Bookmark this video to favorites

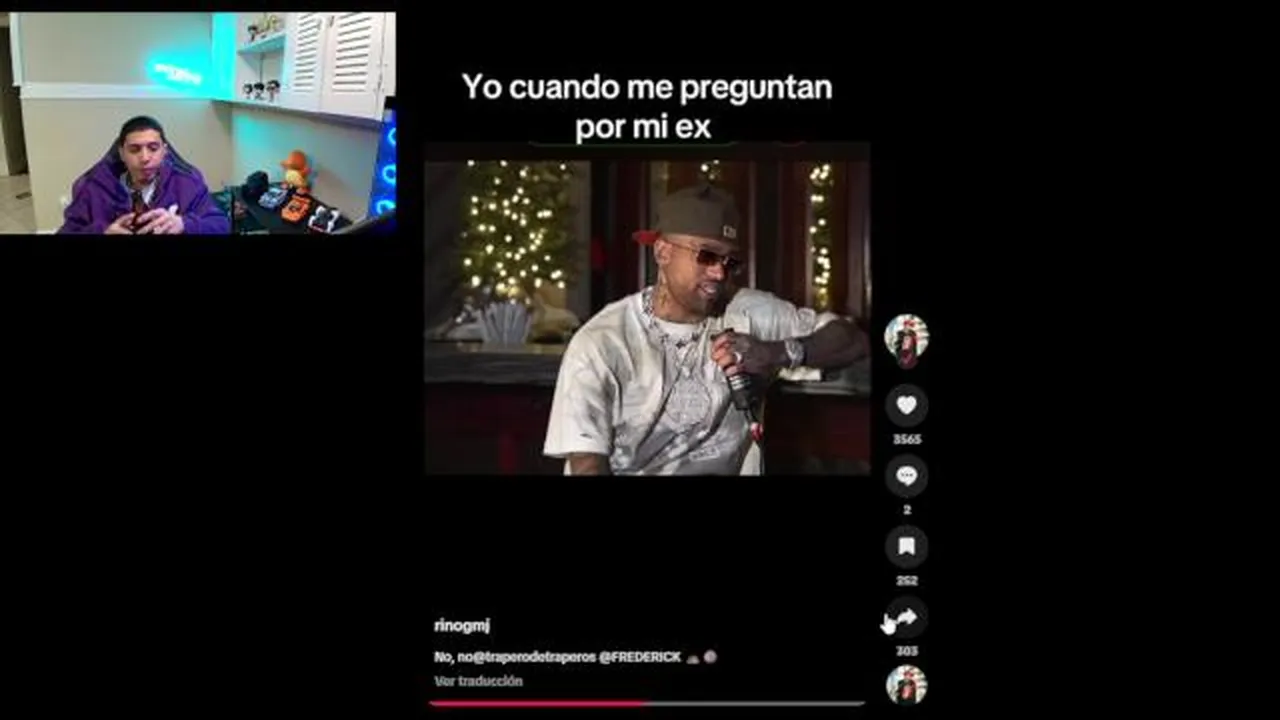(x=906, y=546)
